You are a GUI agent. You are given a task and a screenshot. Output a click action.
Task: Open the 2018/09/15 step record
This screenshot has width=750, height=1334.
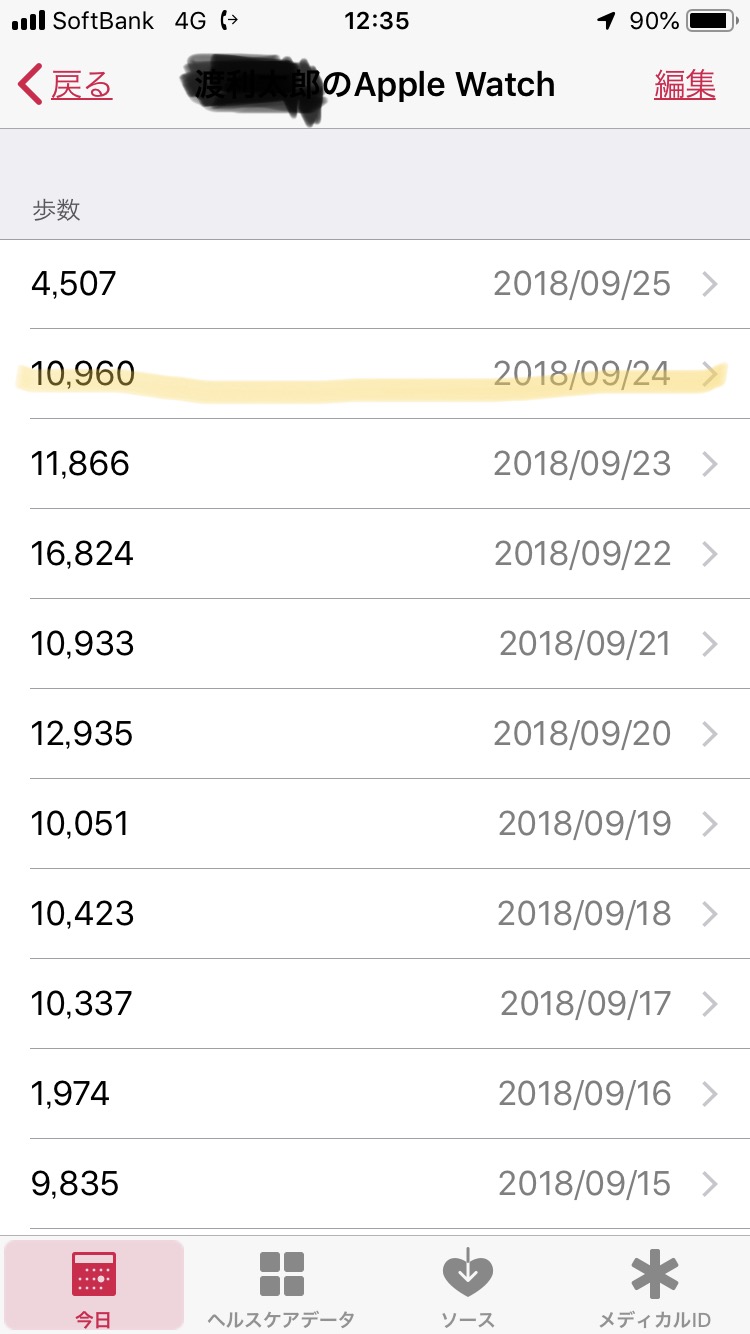coord(375,1184)
